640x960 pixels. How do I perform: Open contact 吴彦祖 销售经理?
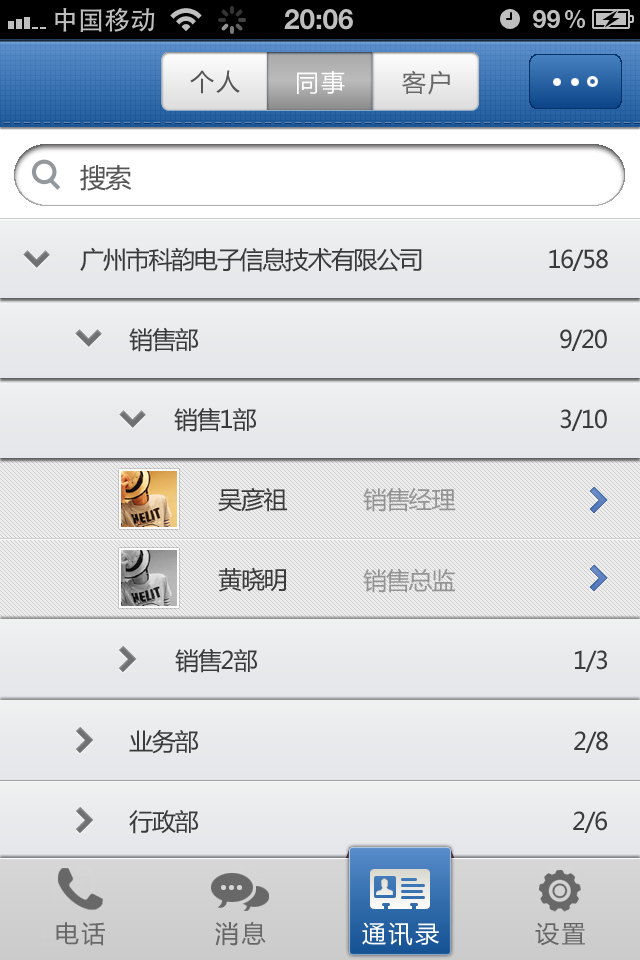click(x=360, y=499)
